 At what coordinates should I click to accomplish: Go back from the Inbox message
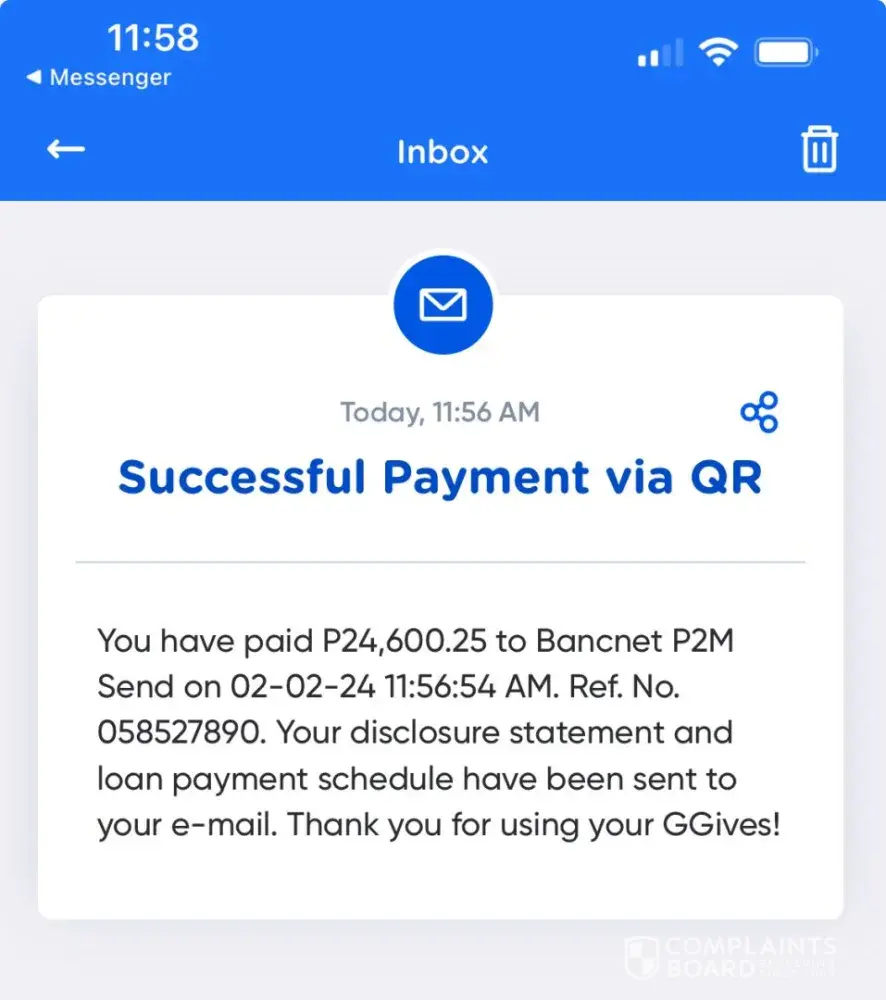coord(66,150)
